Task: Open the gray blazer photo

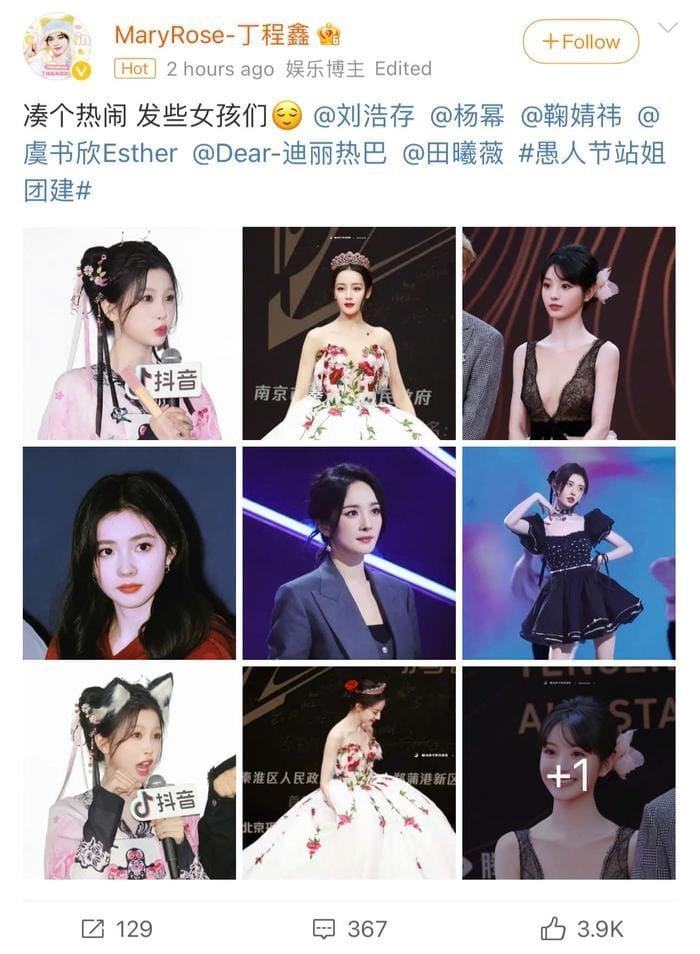Action: point(349,553)
